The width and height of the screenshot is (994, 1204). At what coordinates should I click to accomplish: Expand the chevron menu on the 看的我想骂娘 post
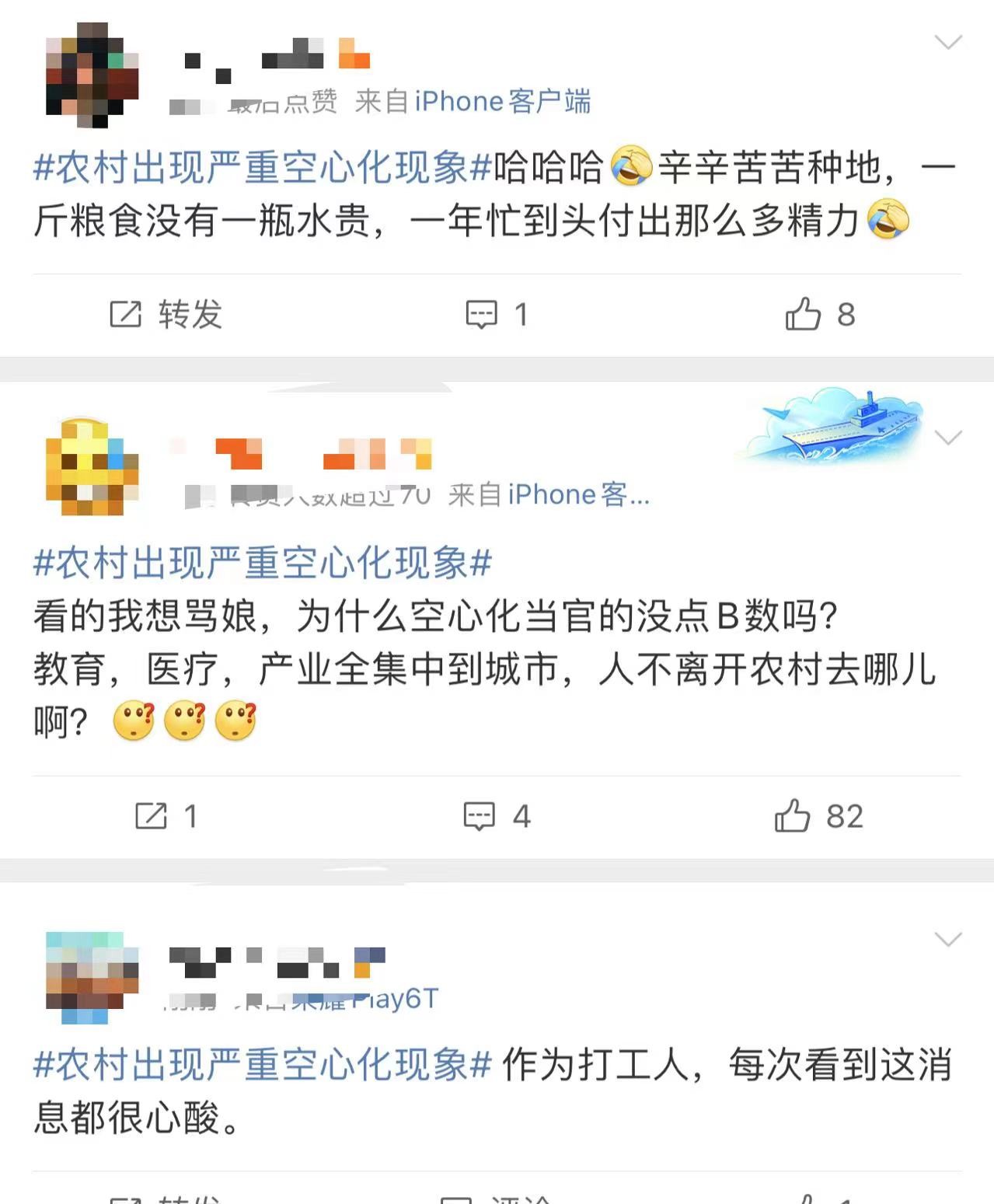coord(947,438)
